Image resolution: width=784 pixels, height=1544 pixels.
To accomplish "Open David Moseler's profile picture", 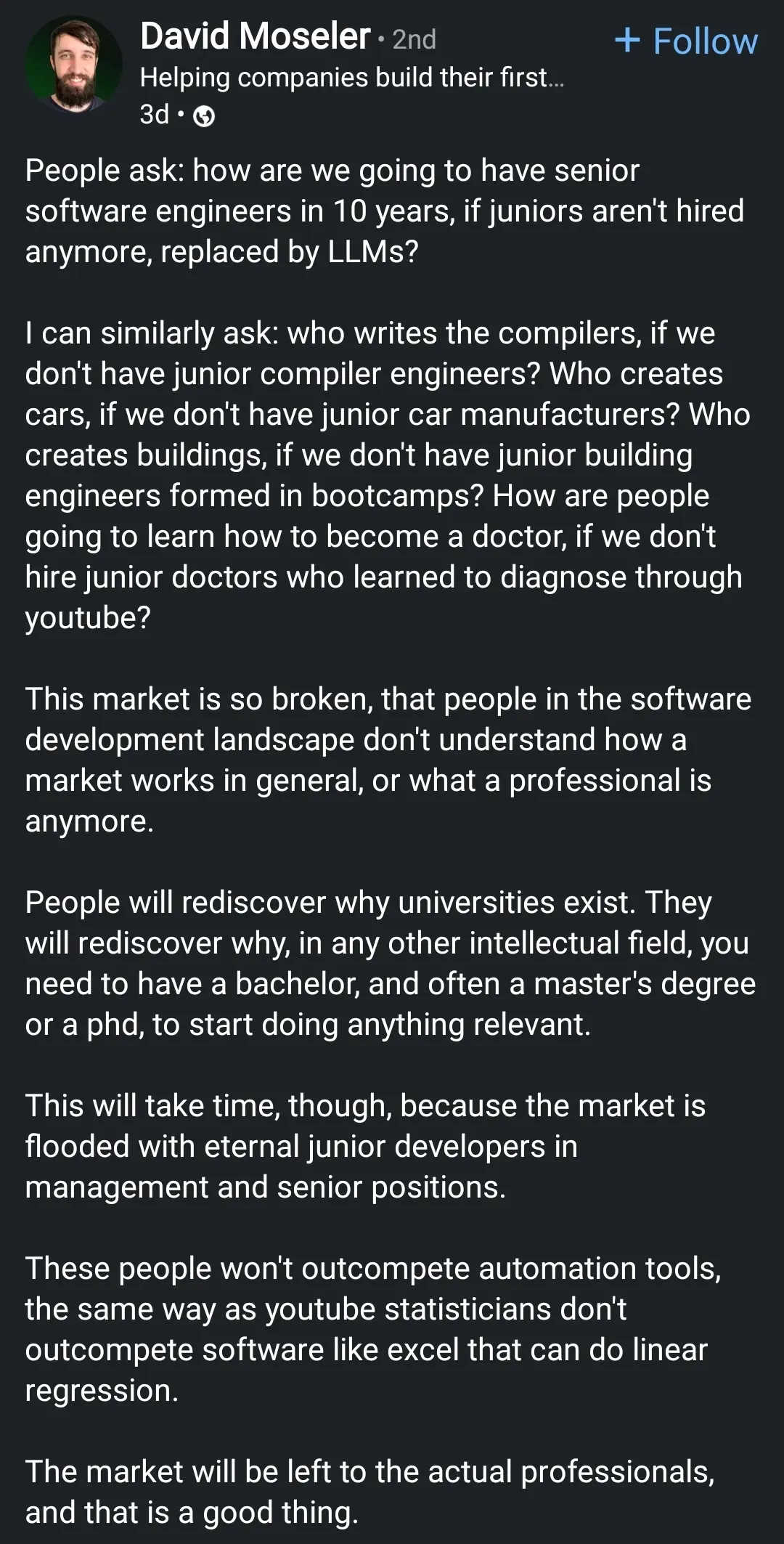I will tap(73, 65).
